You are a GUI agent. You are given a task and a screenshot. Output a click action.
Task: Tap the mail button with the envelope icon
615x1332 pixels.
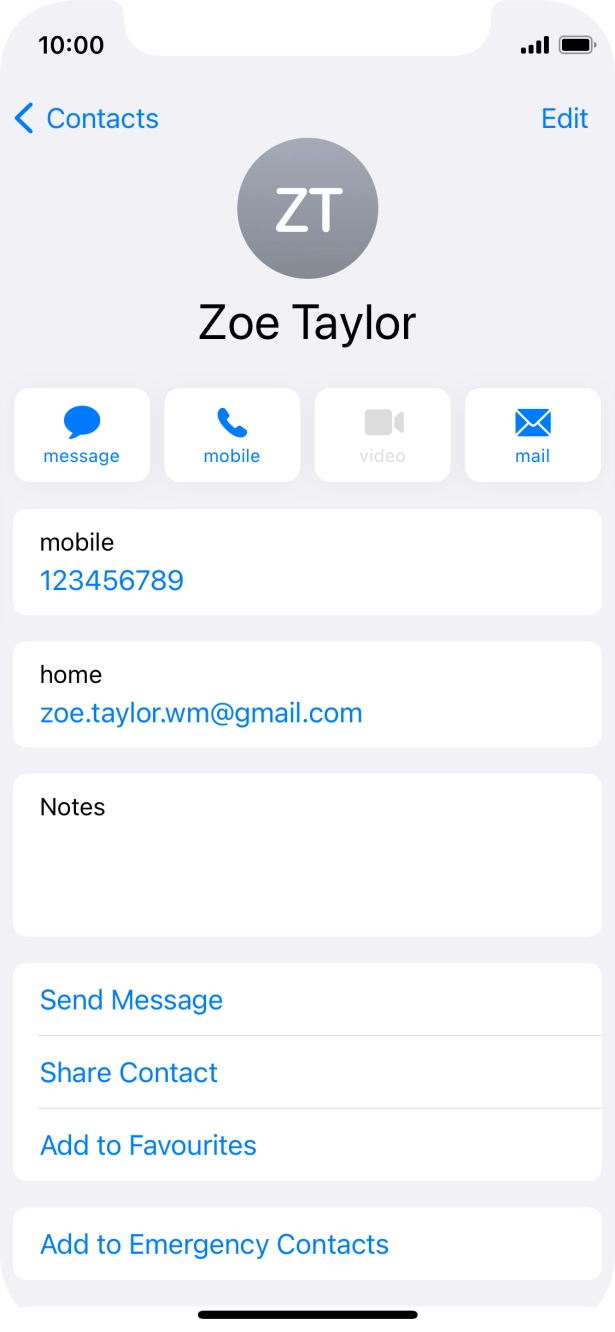(x=533, y=435)
